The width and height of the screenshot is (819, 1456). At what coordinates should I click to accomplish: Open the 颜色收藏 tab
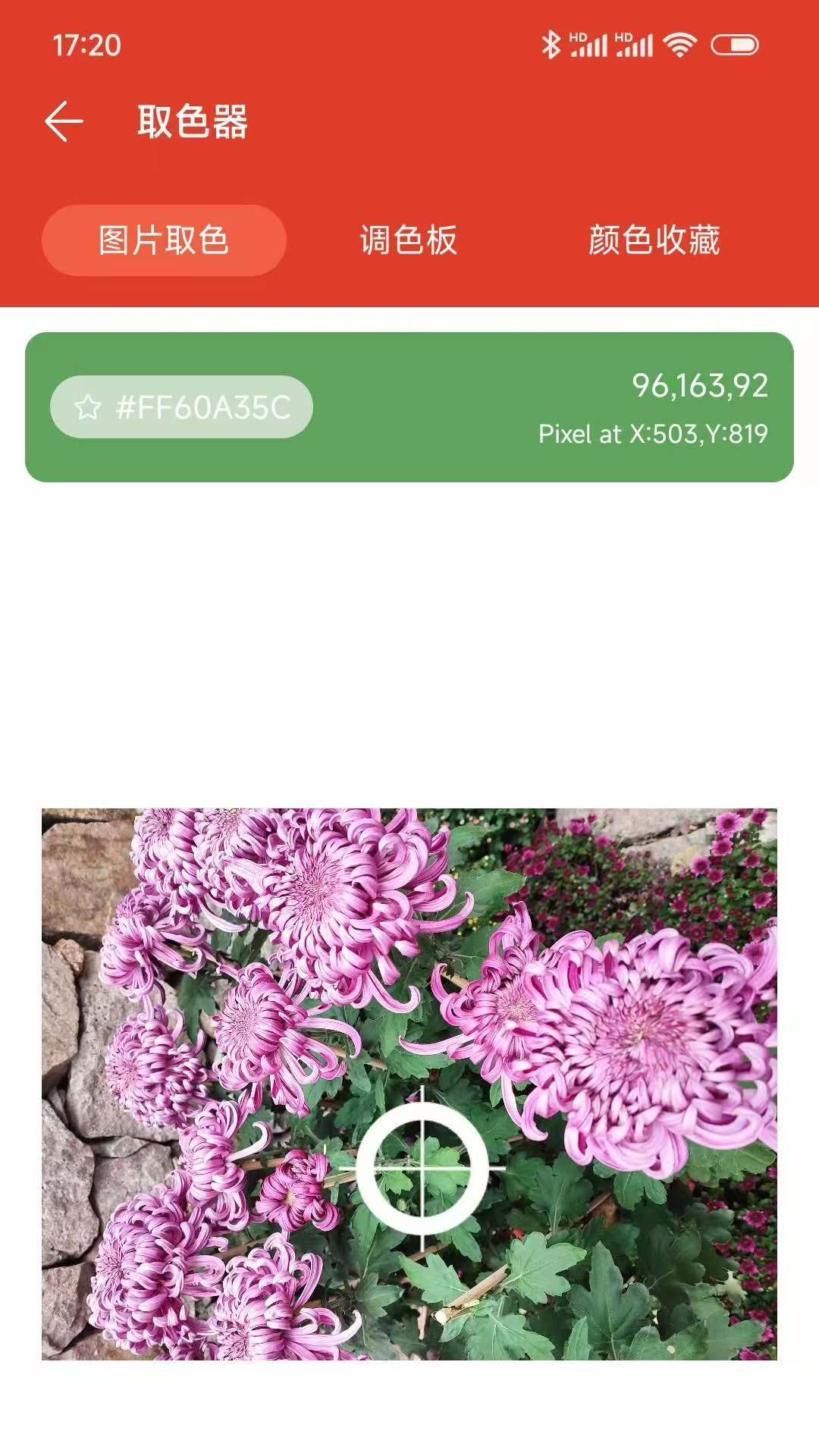coord(654,240)
